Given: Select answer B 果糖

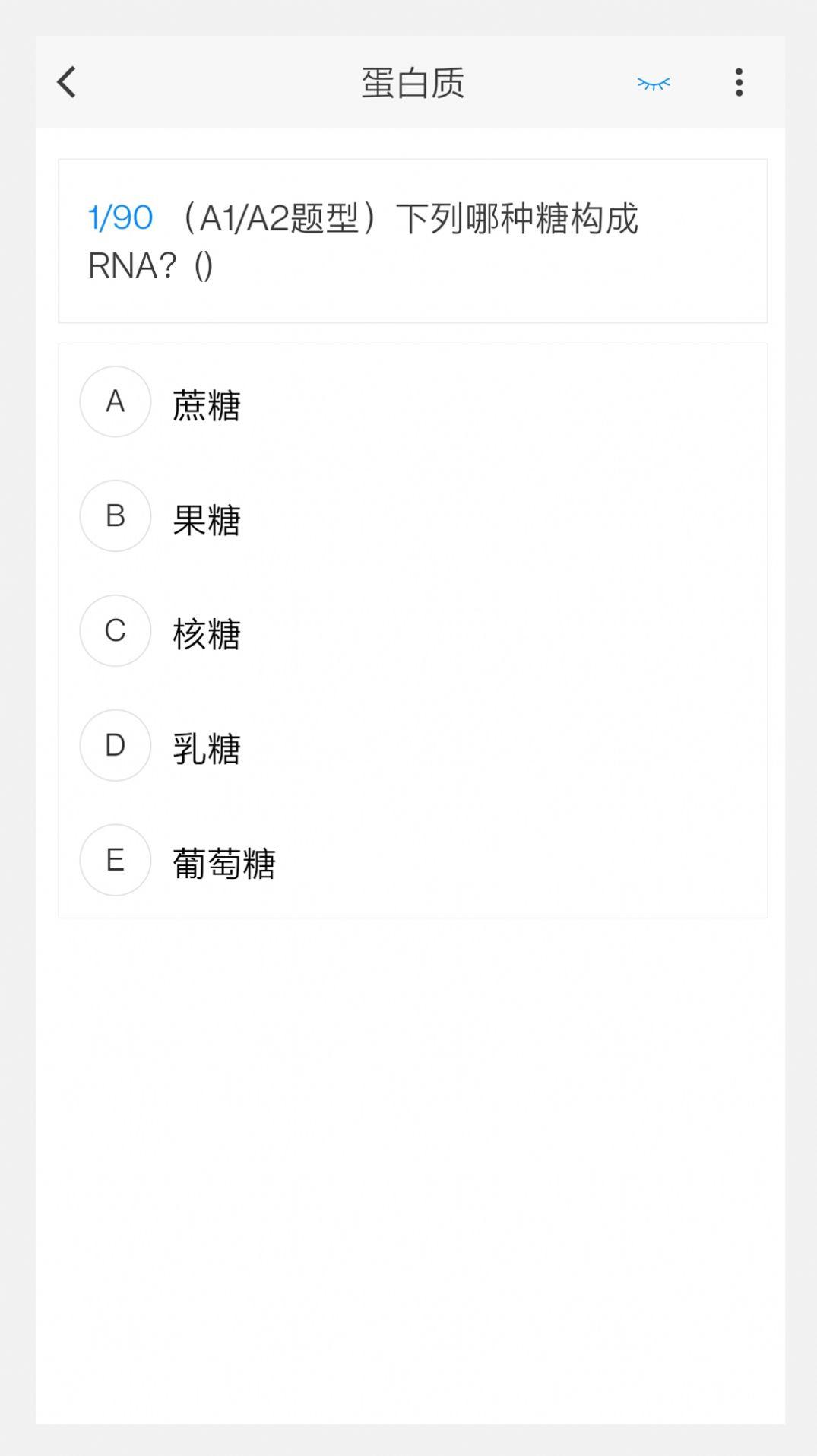Looking at the screenshot, I should tap(205, 516).
